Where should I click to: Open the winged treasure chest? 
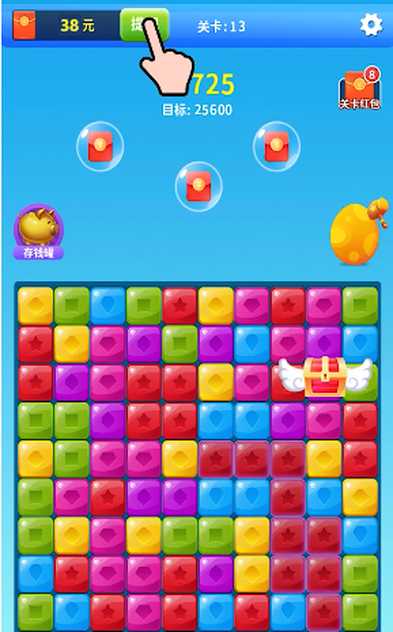click(x=325, y=377)
